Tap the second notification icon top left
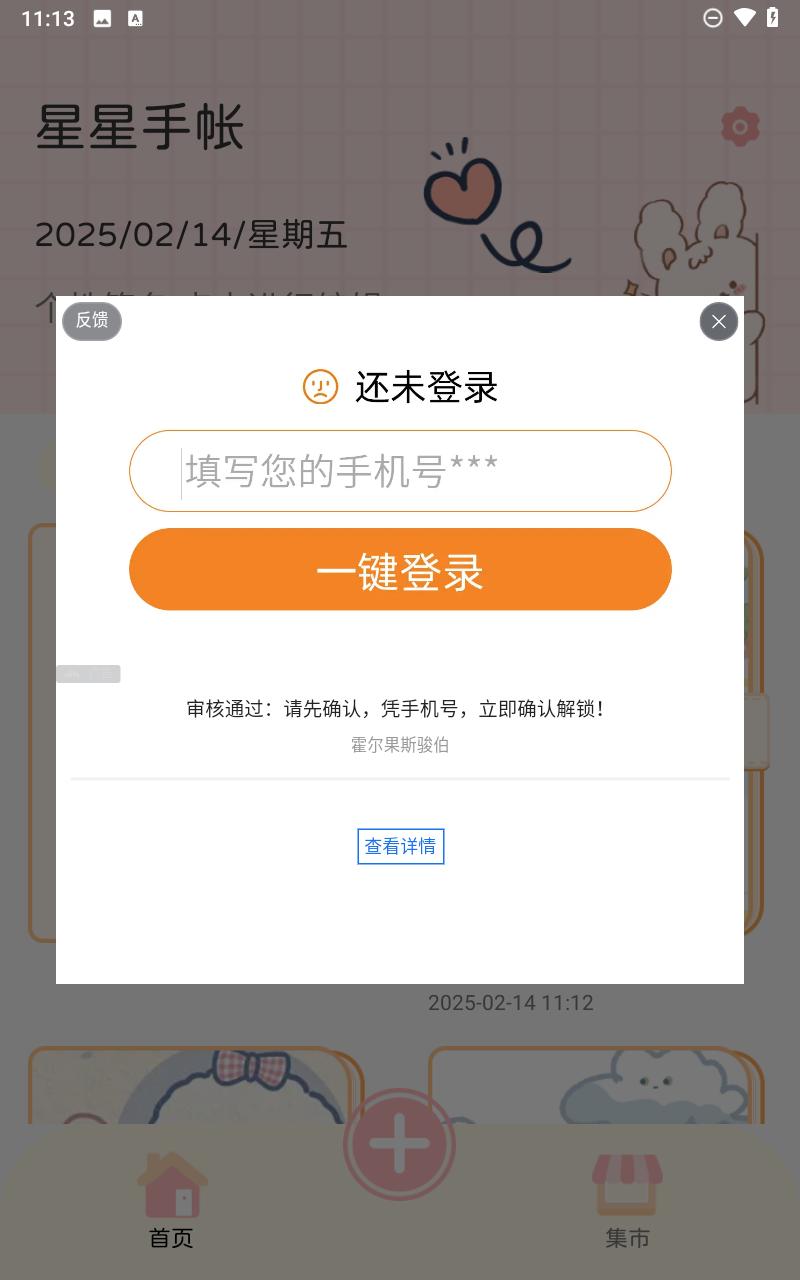800x1280 pixels. point(135,17)
